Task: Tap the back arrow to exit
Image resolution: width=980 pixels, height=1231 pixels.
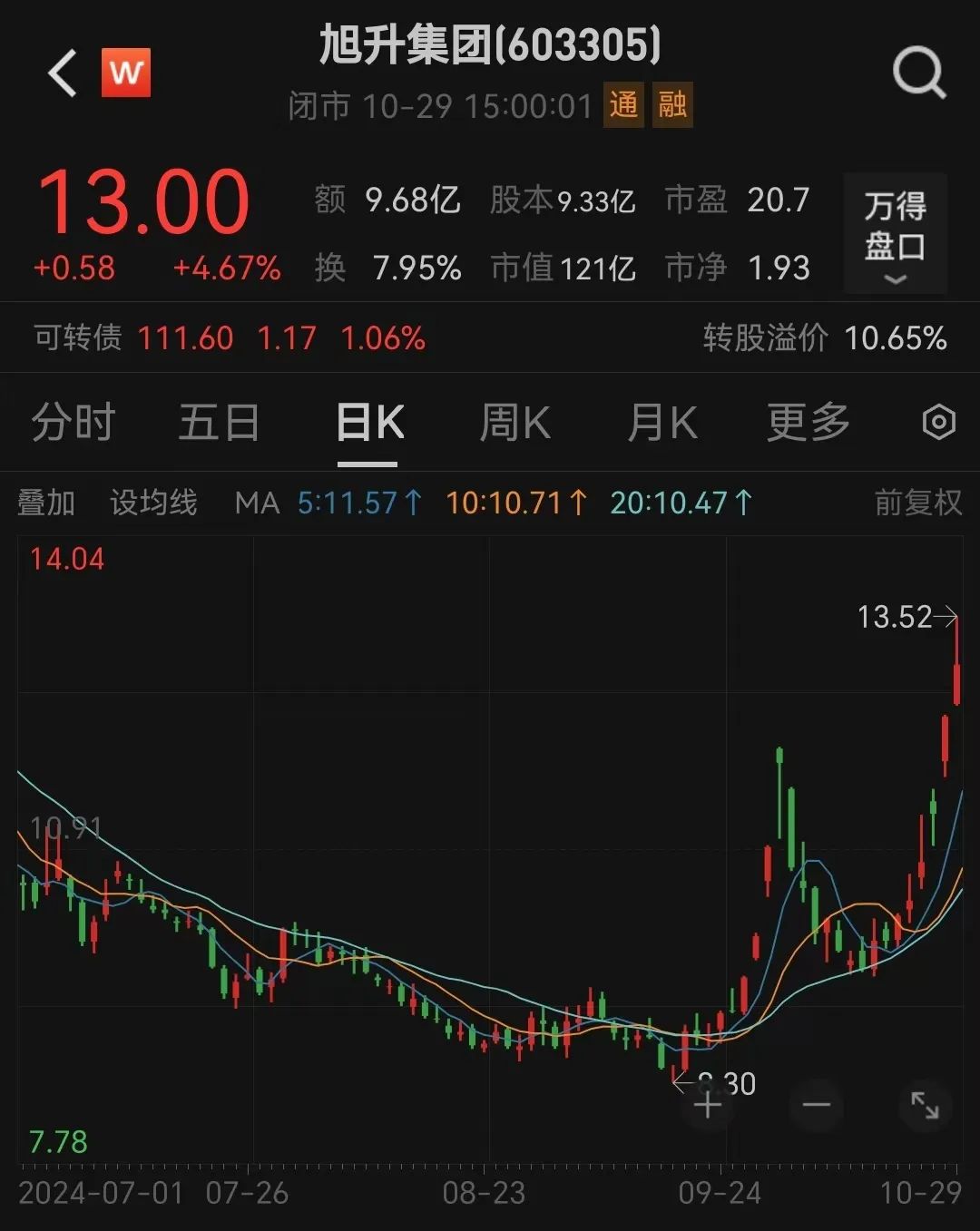Action: (x=61, y=73)
